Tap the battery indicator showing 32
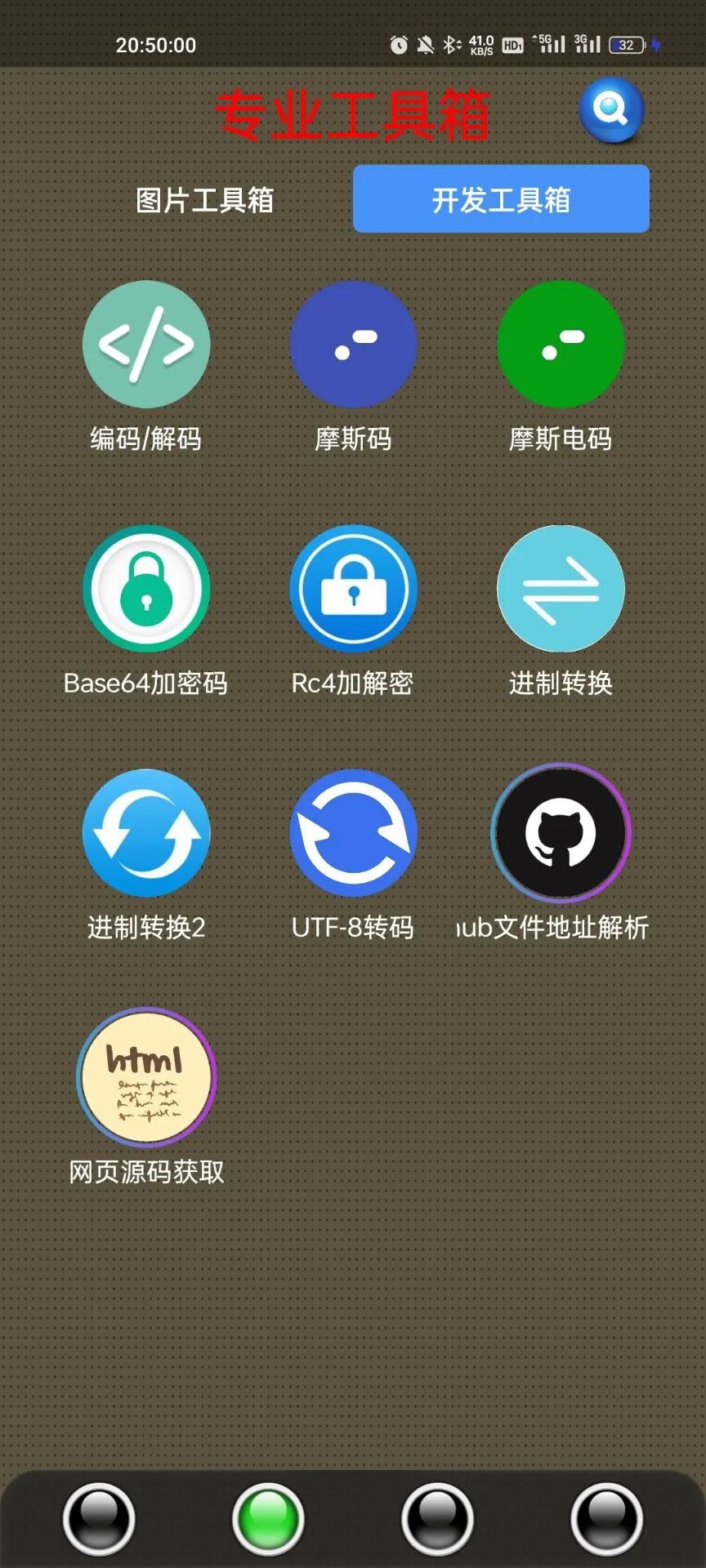706x1568 pixels. [x=627, y=45]
